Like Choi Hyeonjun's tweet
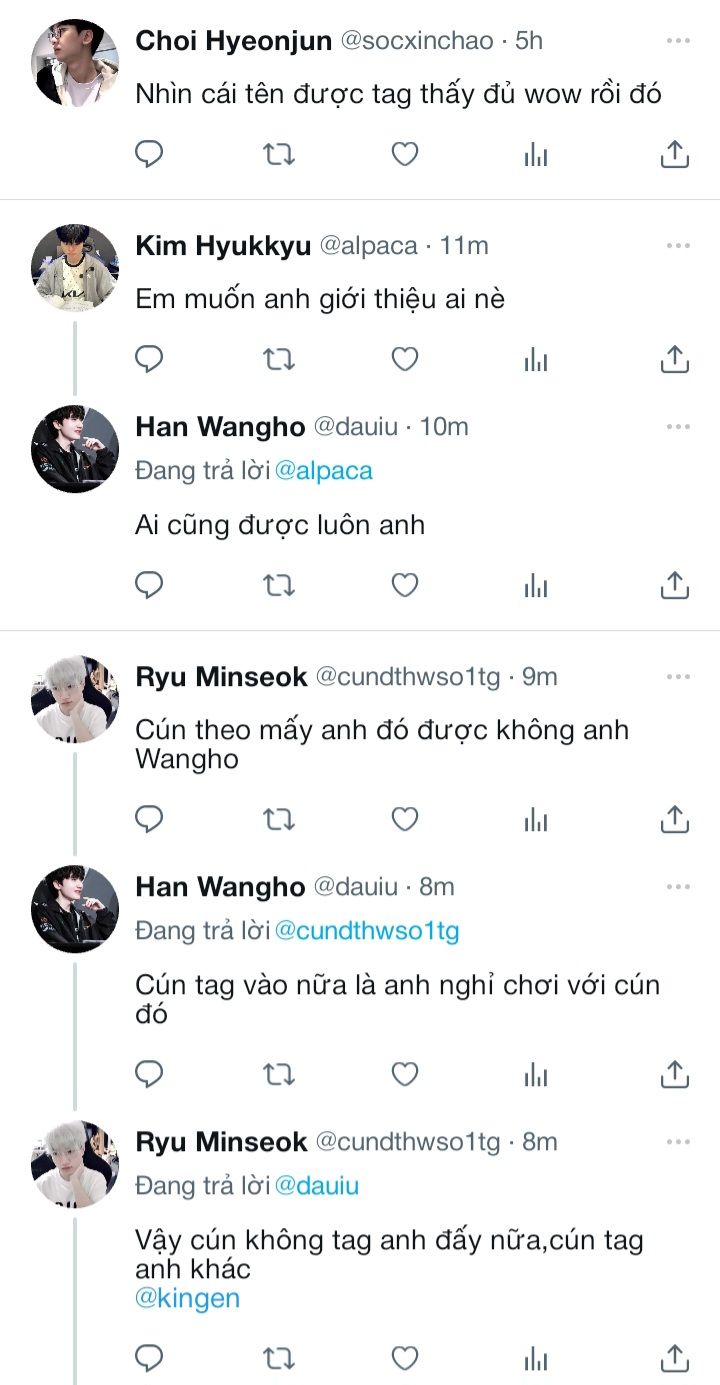Screen dimensions: 720x1385 [404, 154]
